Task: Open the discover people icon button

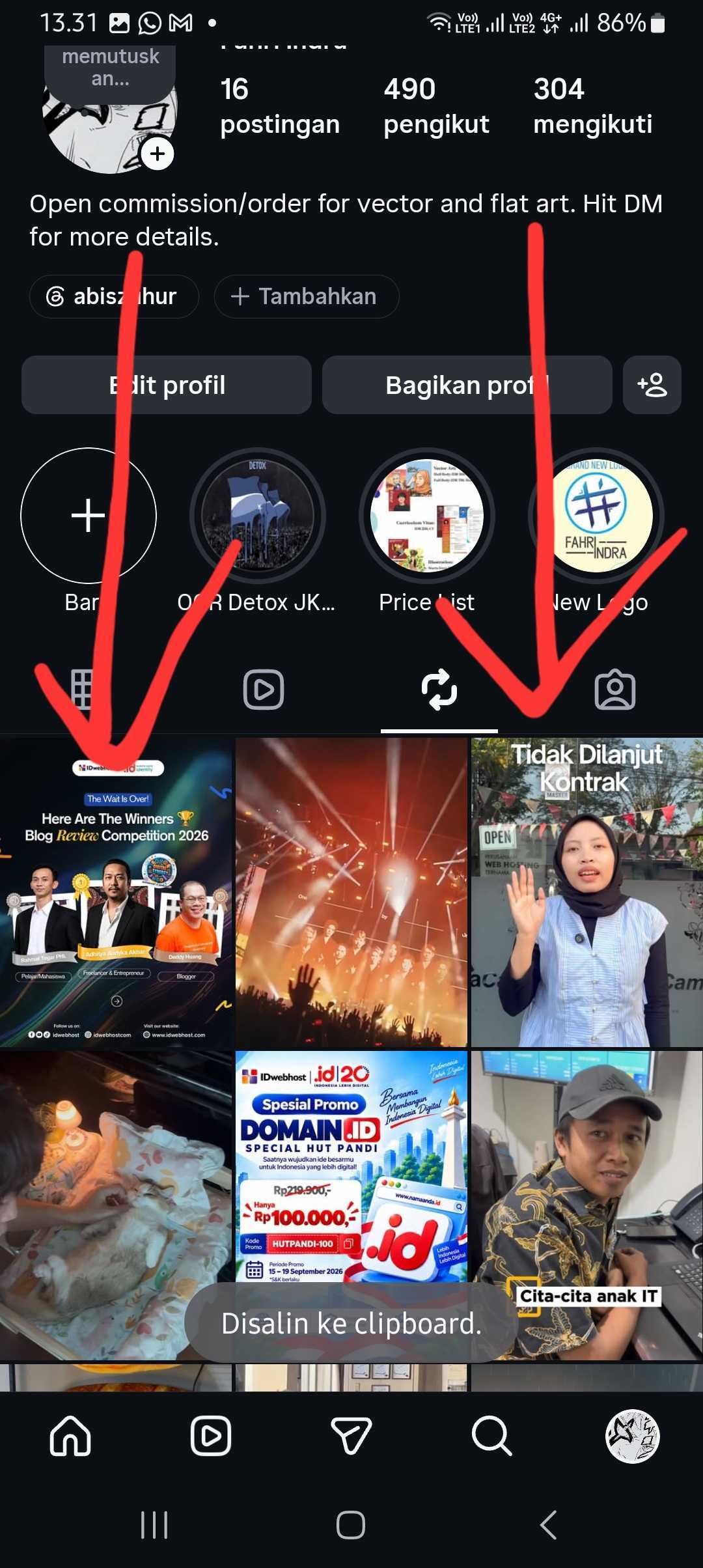Action: [x=652, y=385]
